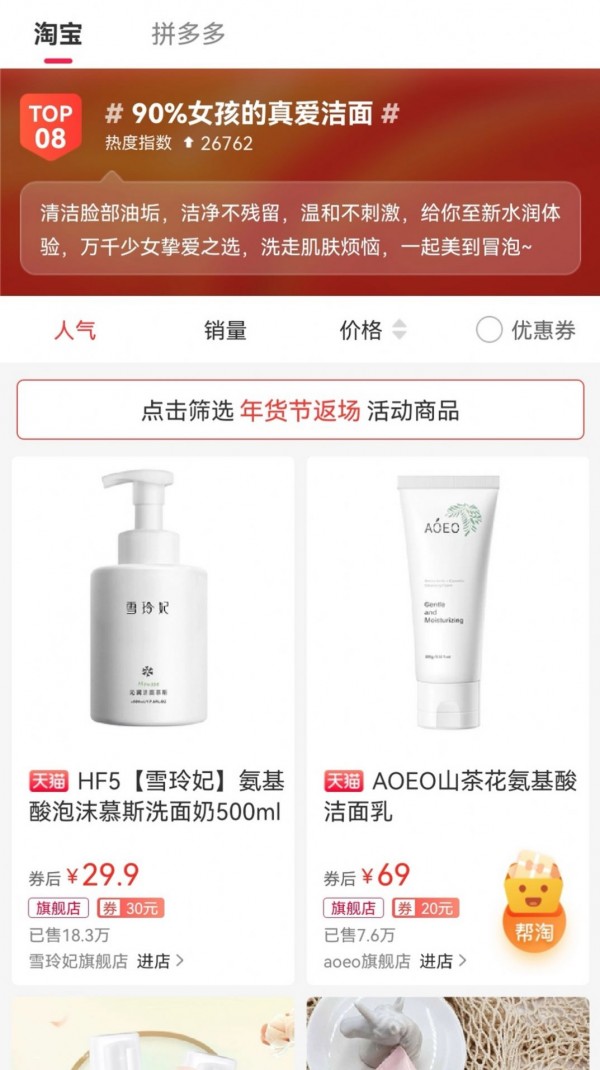Viewport: 600px width, 1070px height.
Task: Switch to the 拼多多 tab
Action: [188, 34]
